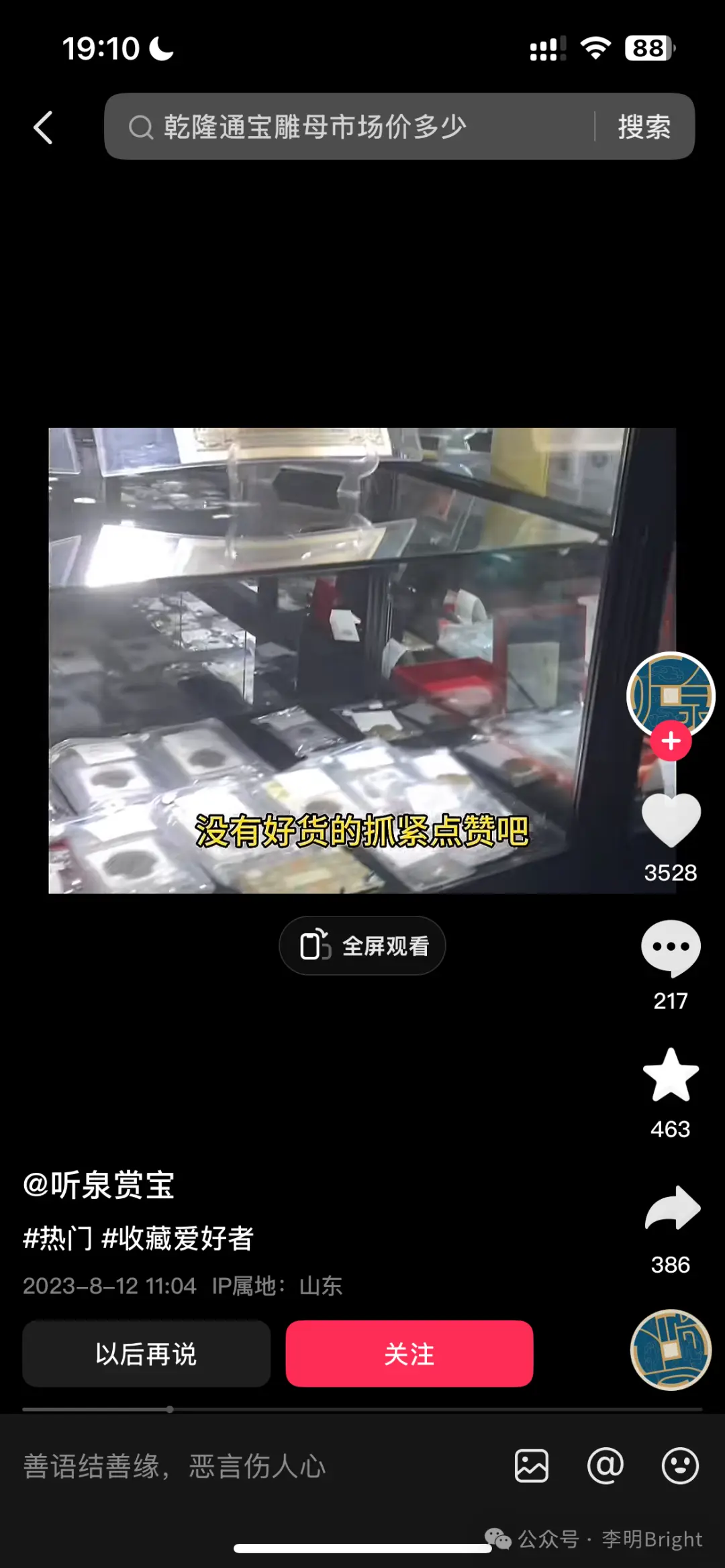Mention someone with the @ icon
This screenshot has height=1568, width=725.
point(606,1466)
